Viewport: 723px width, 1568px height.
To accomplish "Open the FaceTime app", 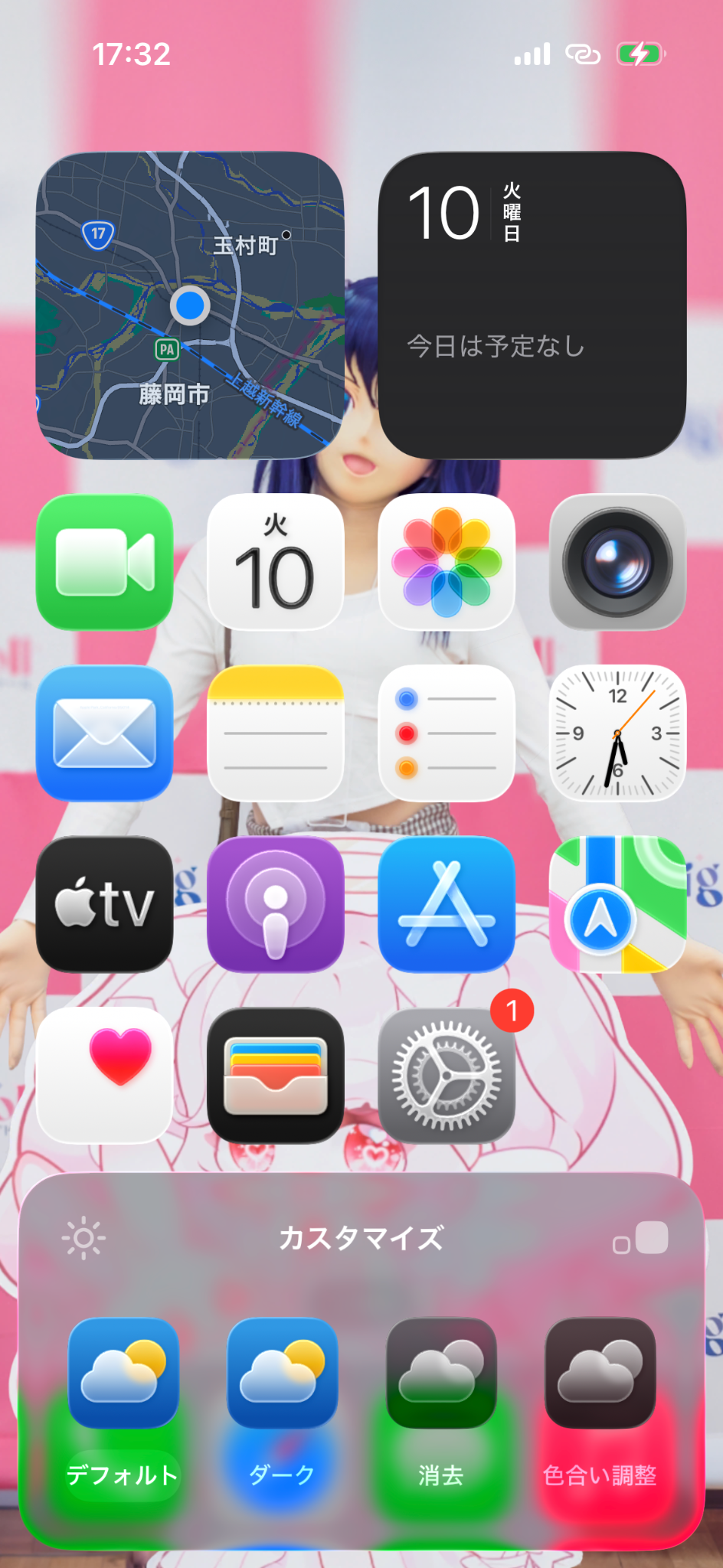I will point(105,562).
